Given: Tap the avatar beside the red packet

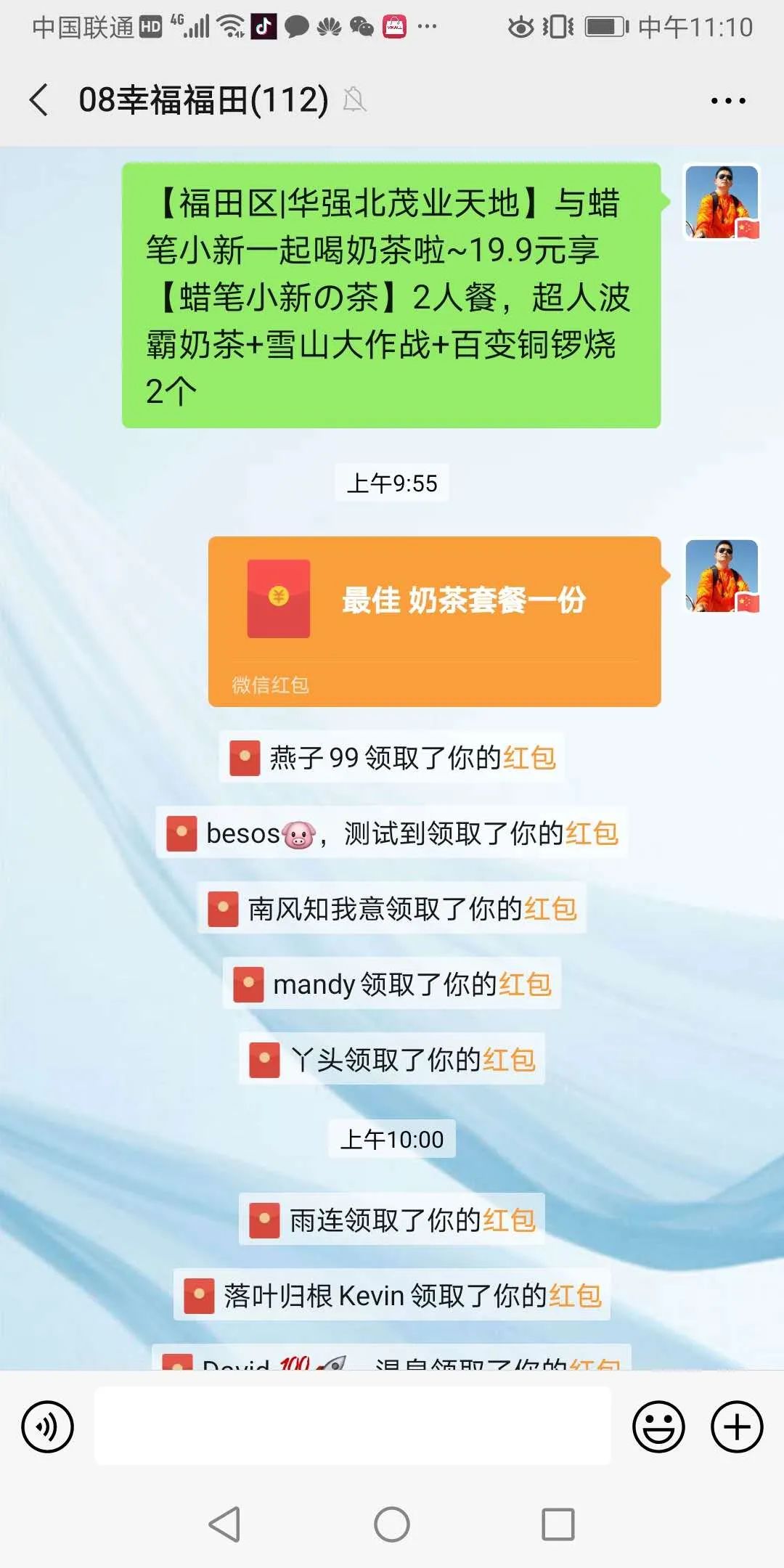Looking at the screenshot, I should coord(722,575).
